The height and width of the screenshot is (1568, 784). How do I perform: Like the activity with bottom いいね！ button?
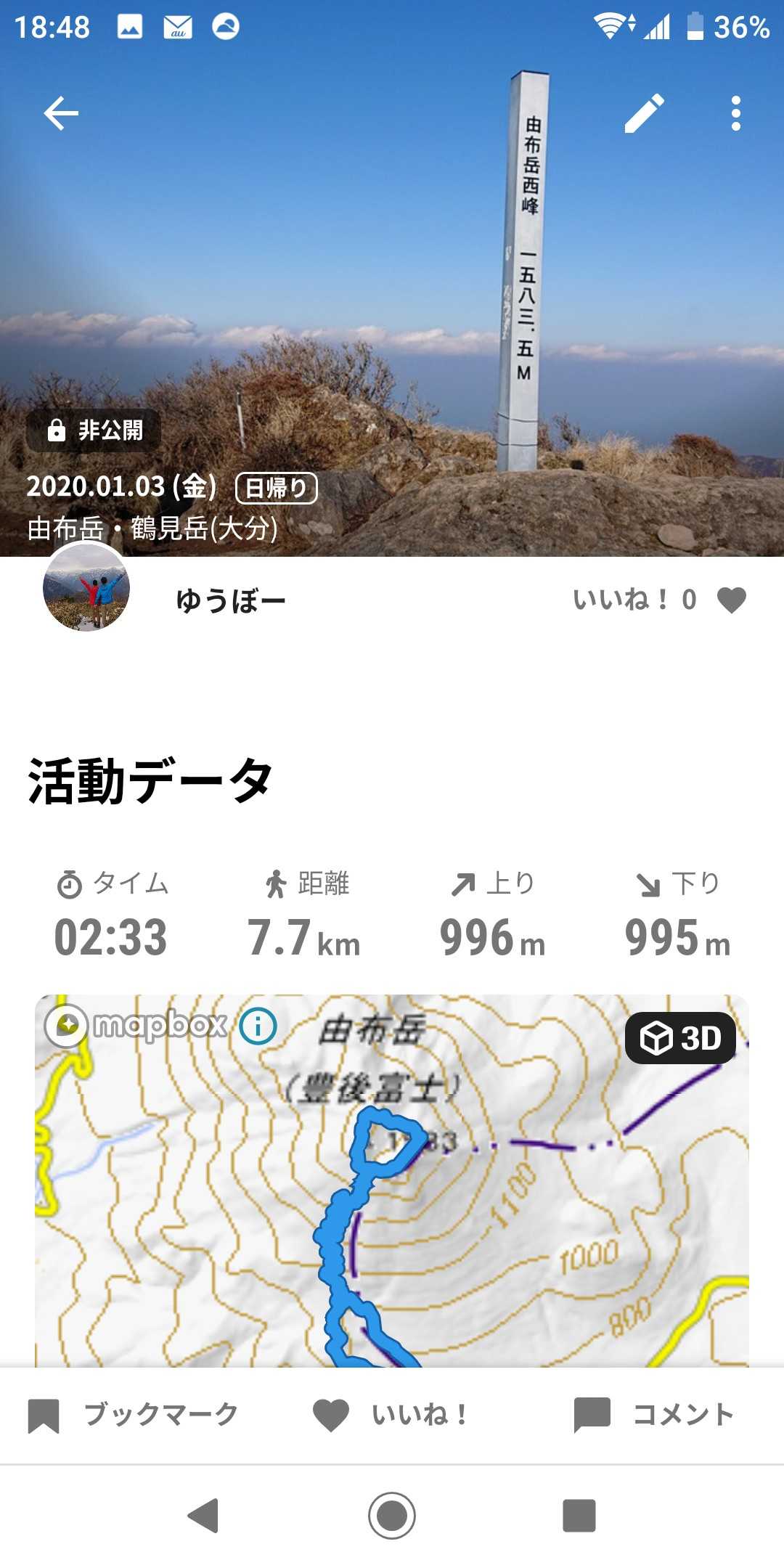tap(392, 1415)
